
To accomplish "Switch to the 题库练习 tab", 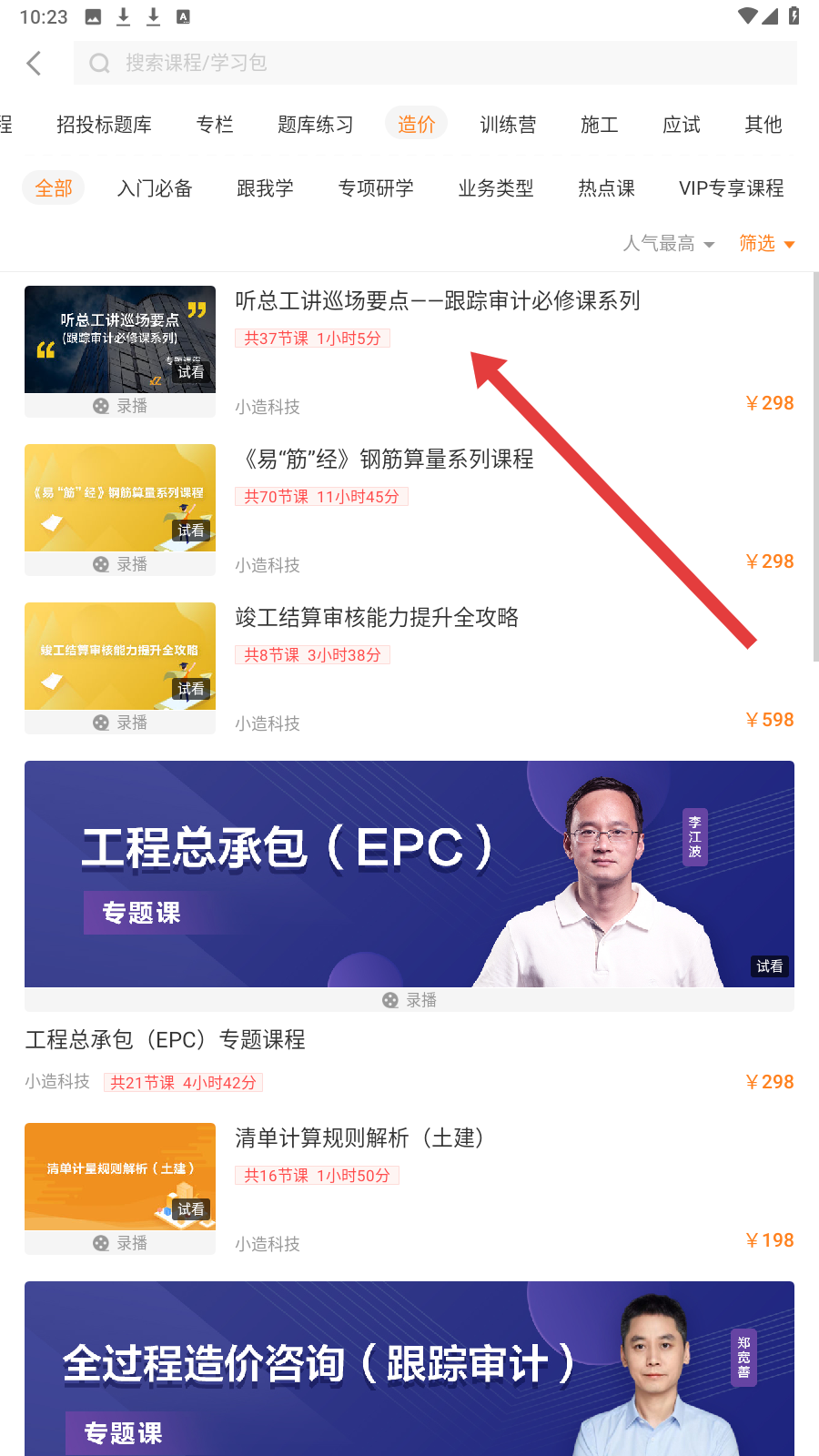I will 315,125.
